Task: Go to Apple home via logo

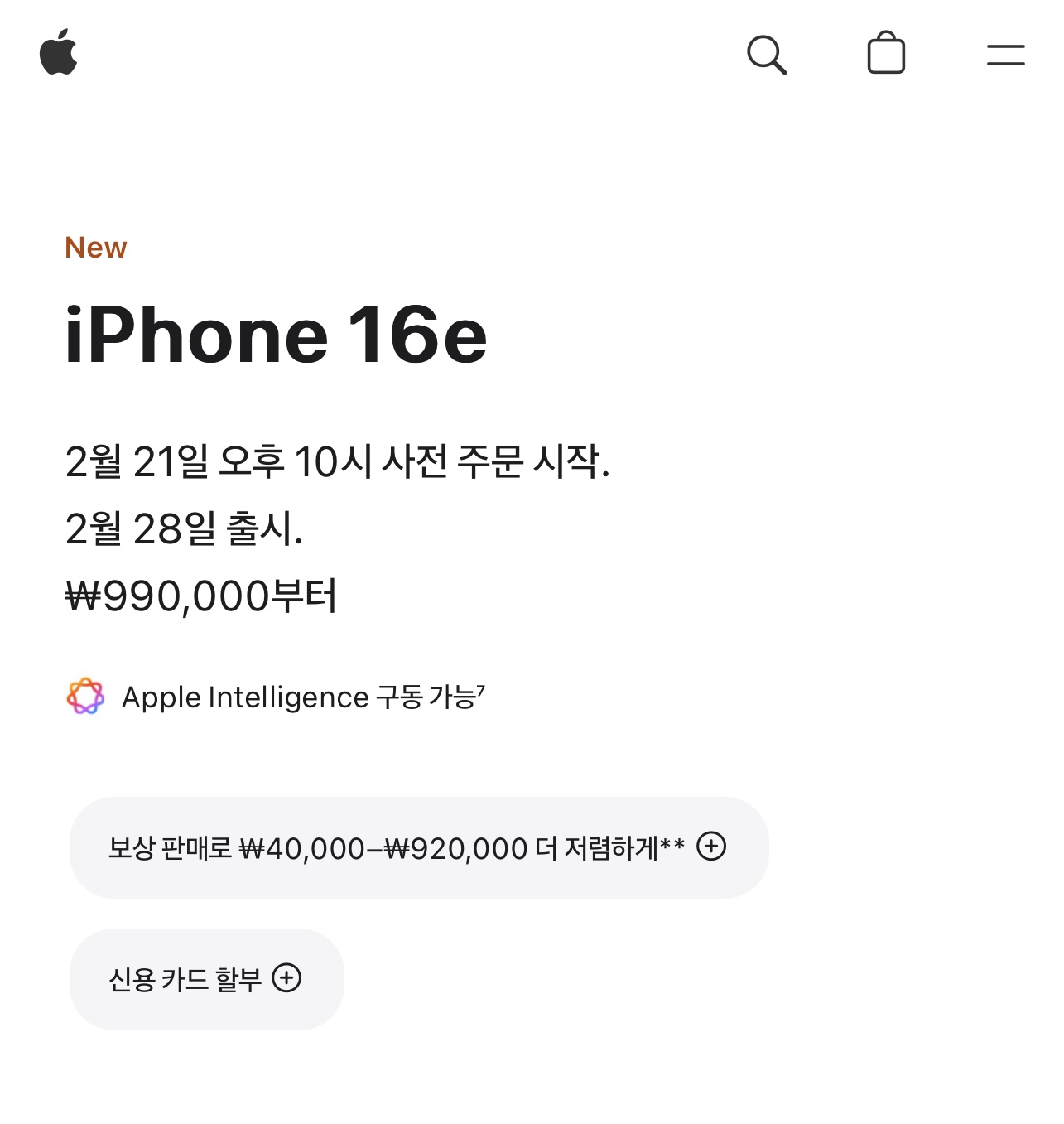Action: 59,52
